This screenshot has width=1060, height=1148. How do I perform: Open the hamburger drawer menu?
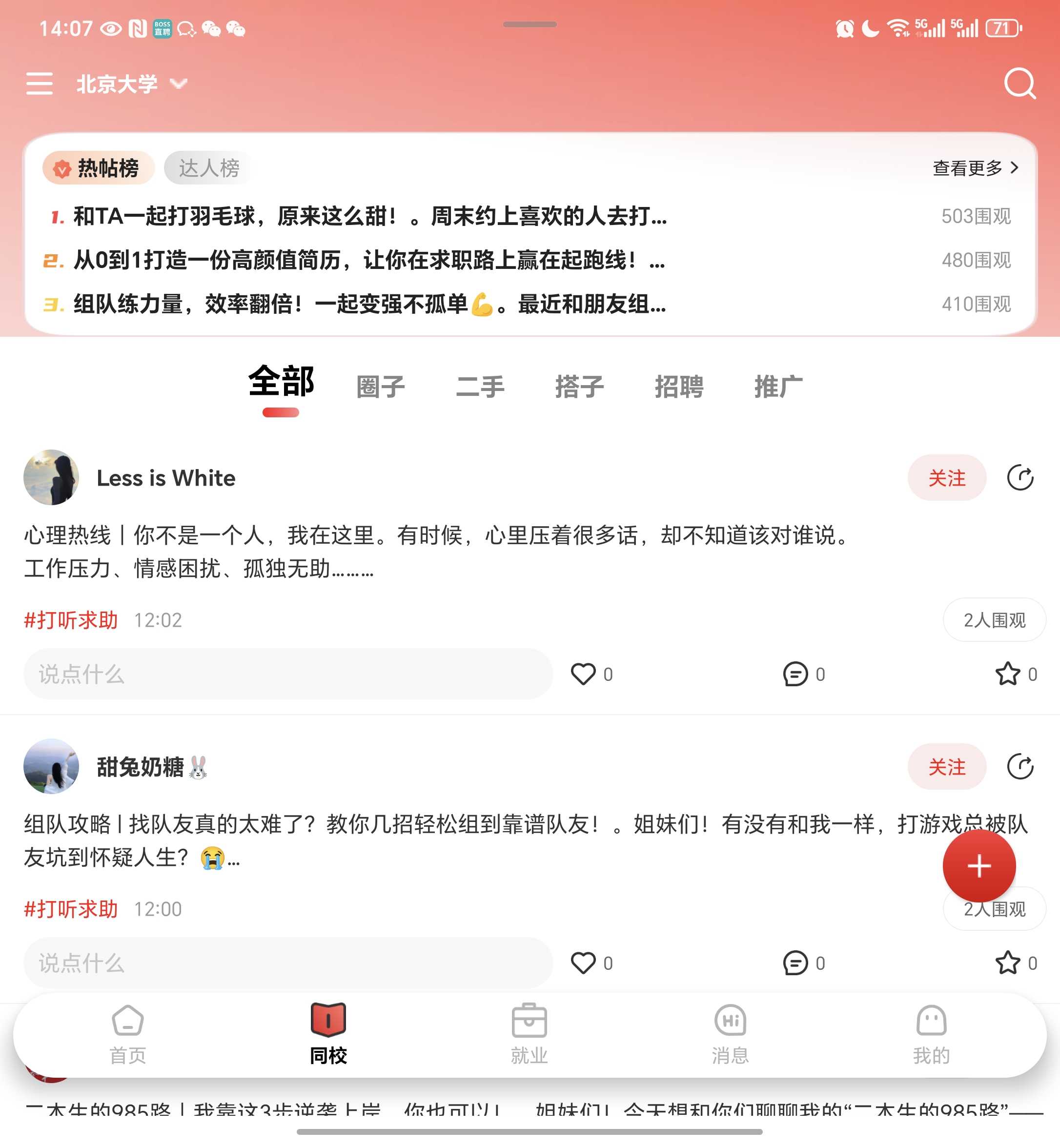[39, 84]
